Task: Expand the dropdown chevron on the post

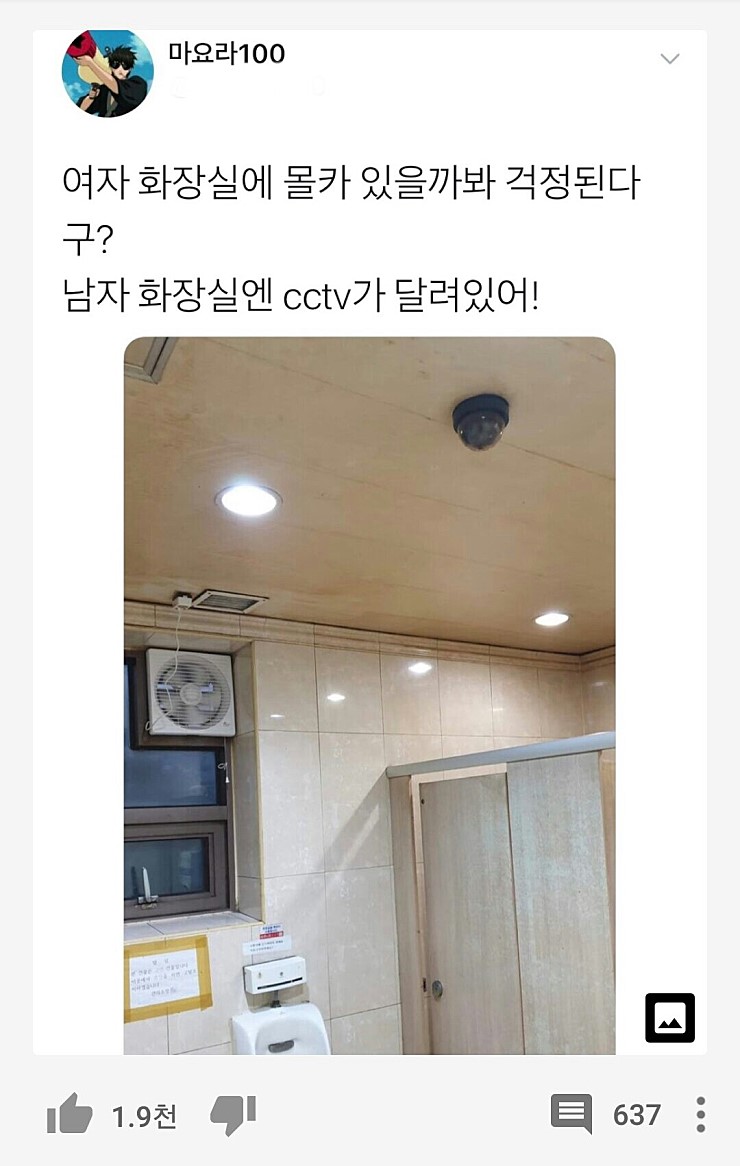Action: coord(670,58)
